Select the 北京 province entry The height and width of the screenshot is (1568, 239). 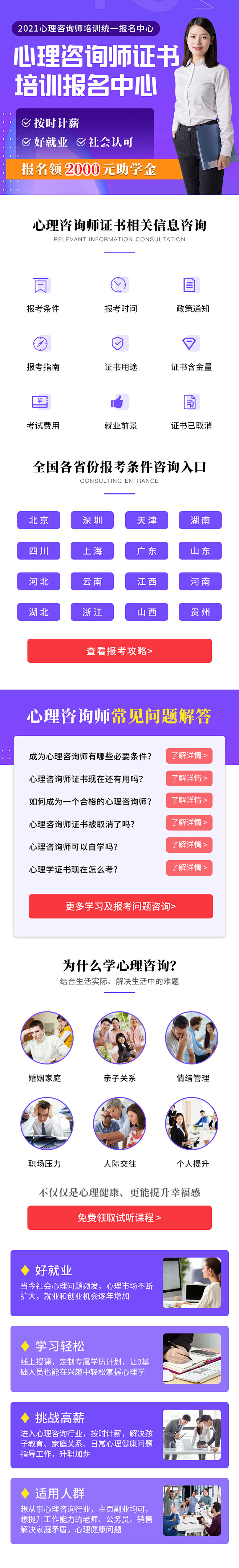(39, 521)
